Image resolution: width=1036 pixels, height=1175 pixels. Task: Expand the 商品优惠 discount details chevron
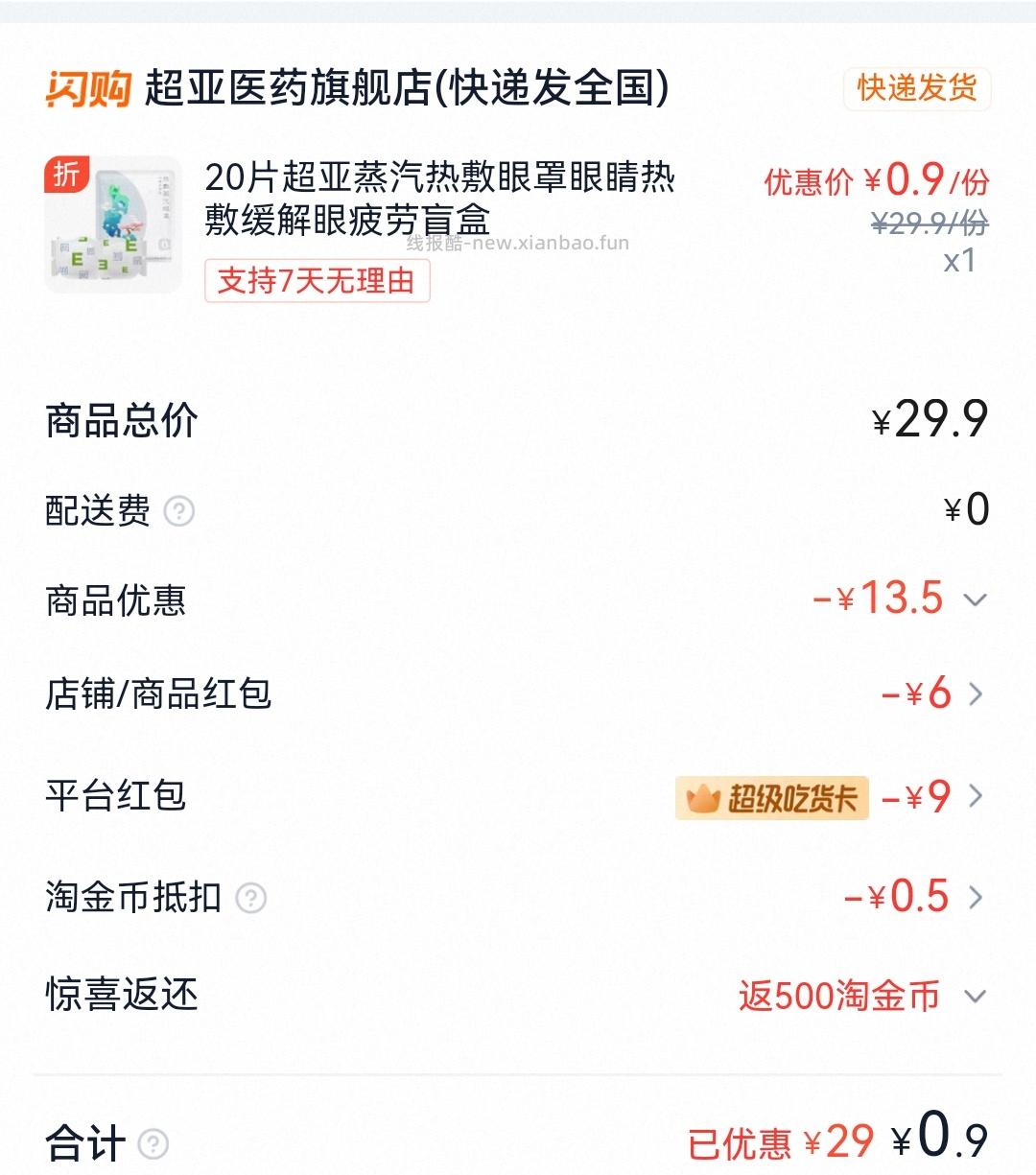click(x=977, y=599)
